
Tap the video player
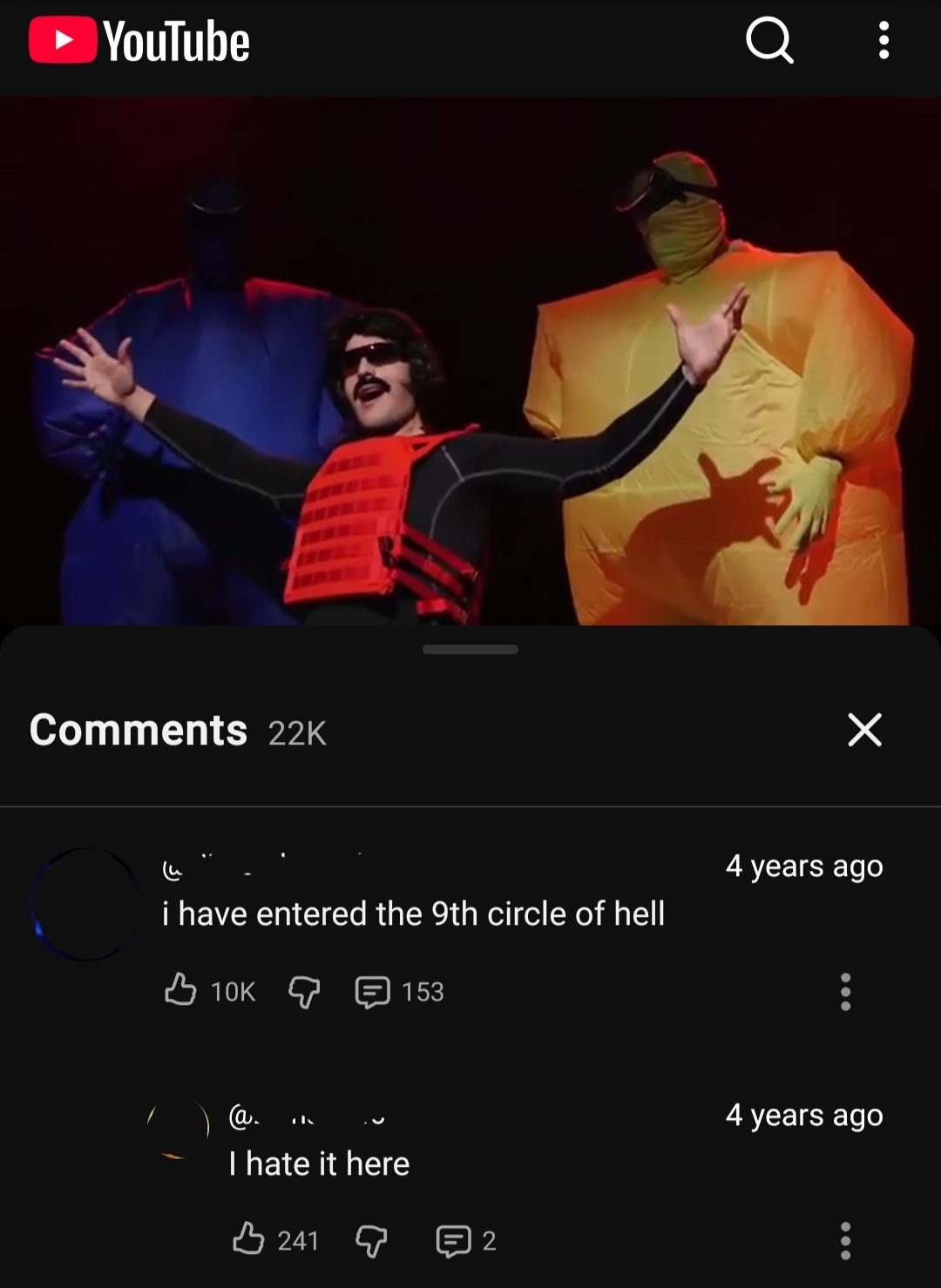470,361
